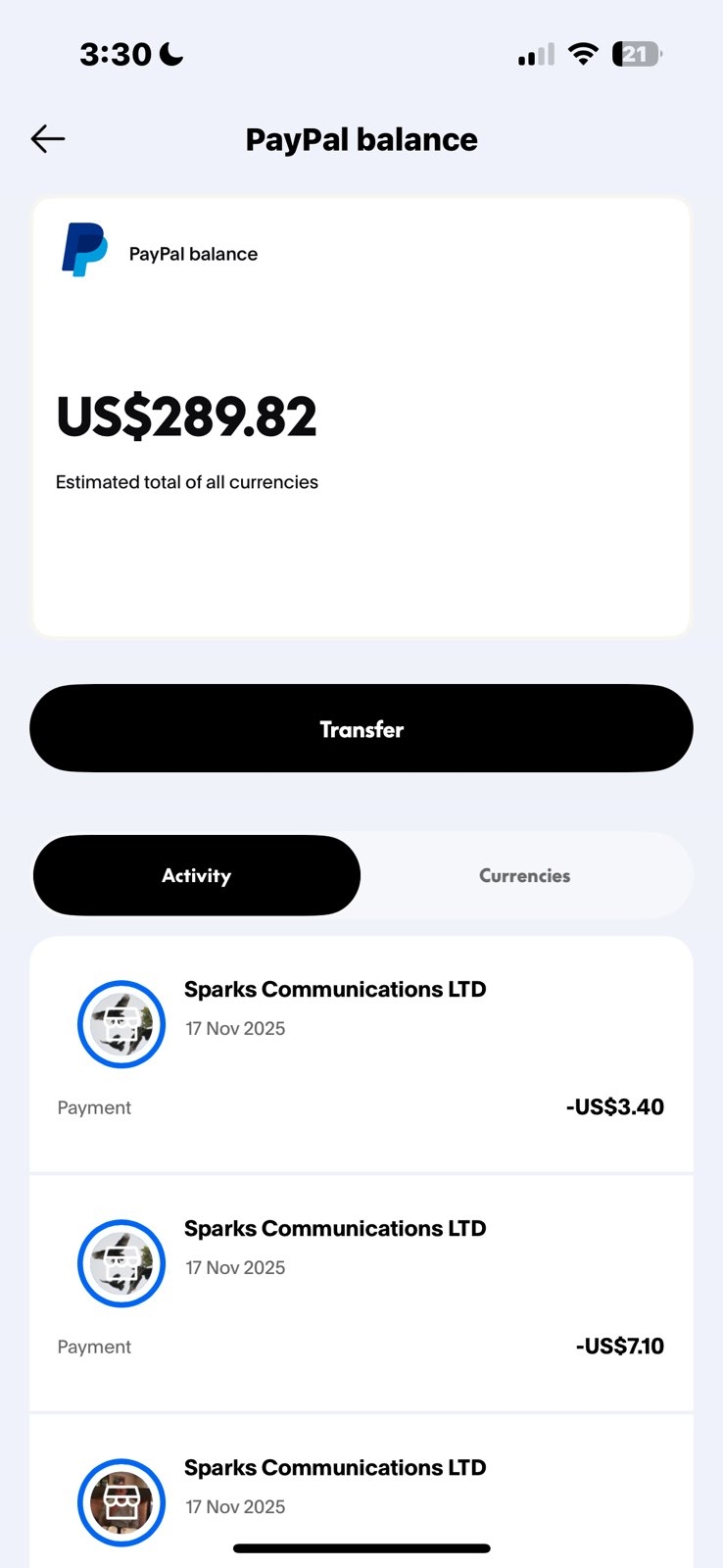Open the PayPal balance card
Screen dimensions: 723x1568
tap(361, 418)
